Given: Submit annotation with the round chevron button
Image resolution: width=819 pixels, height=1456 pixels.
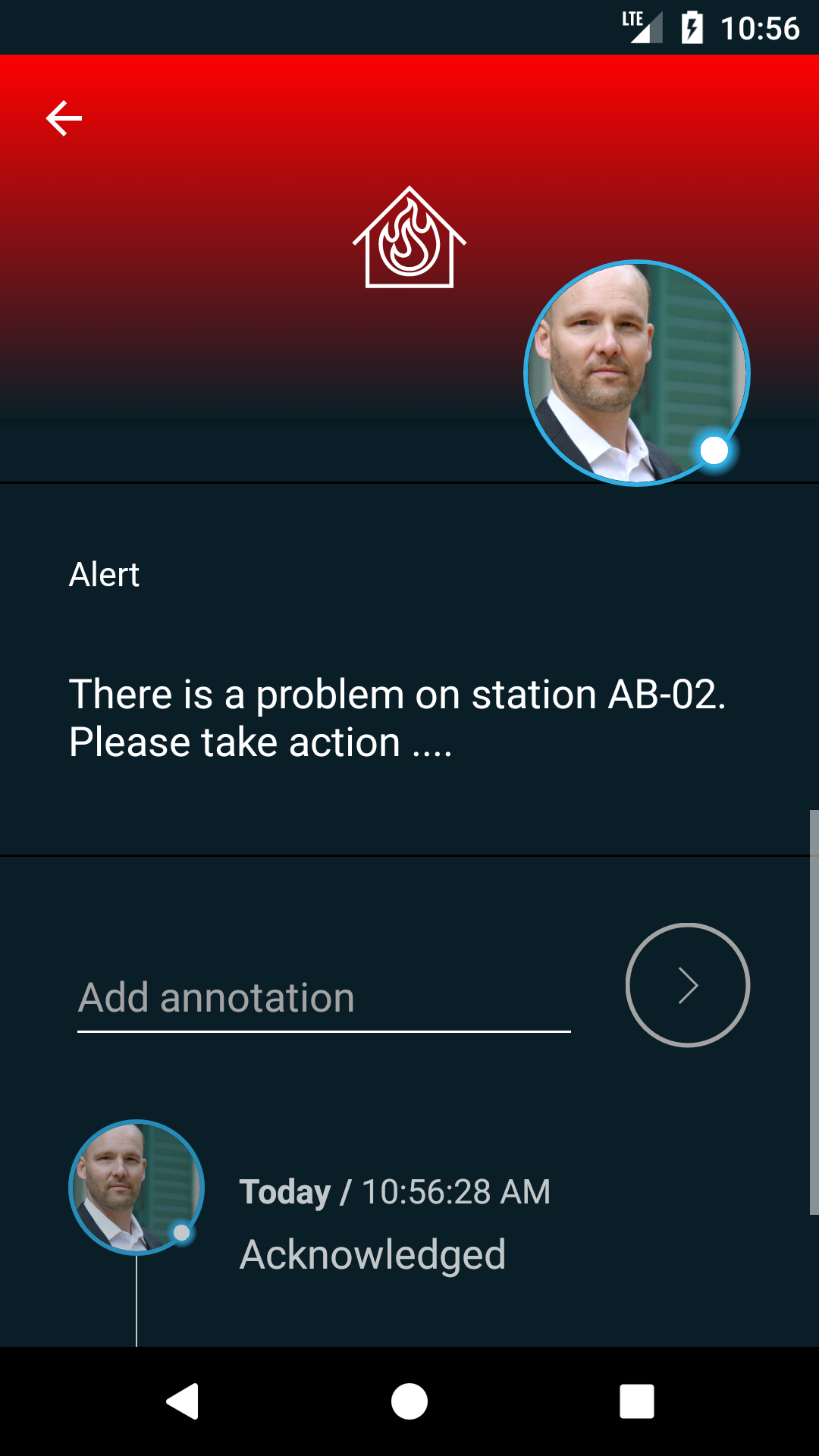Looking at the screenshot, I should (688, 985).
